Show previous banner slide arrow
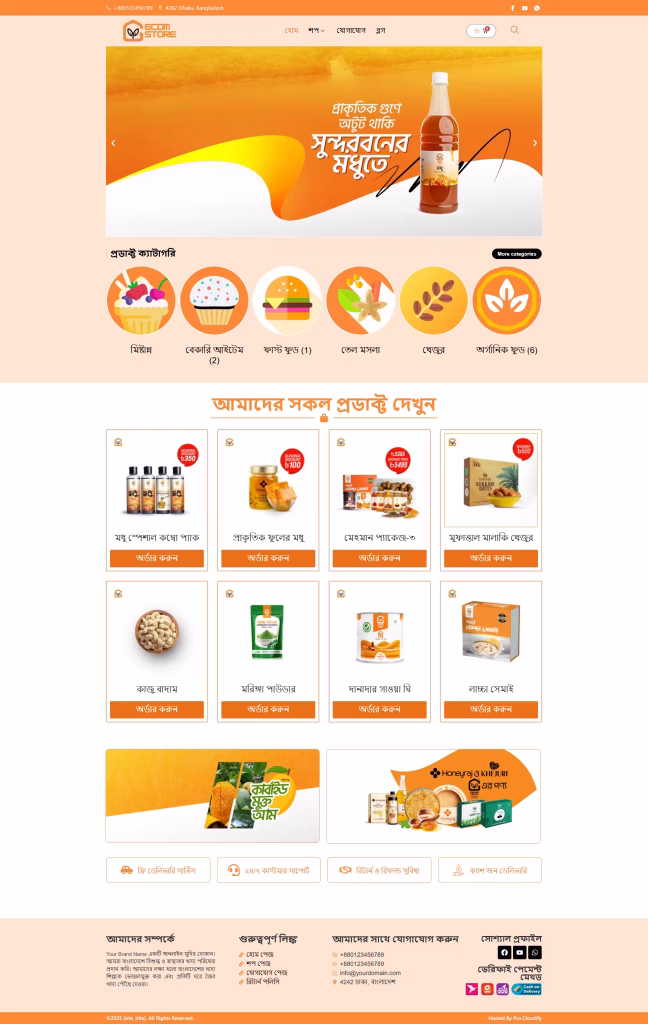Viewport: 648px width, 1024px height. (113, 143)
